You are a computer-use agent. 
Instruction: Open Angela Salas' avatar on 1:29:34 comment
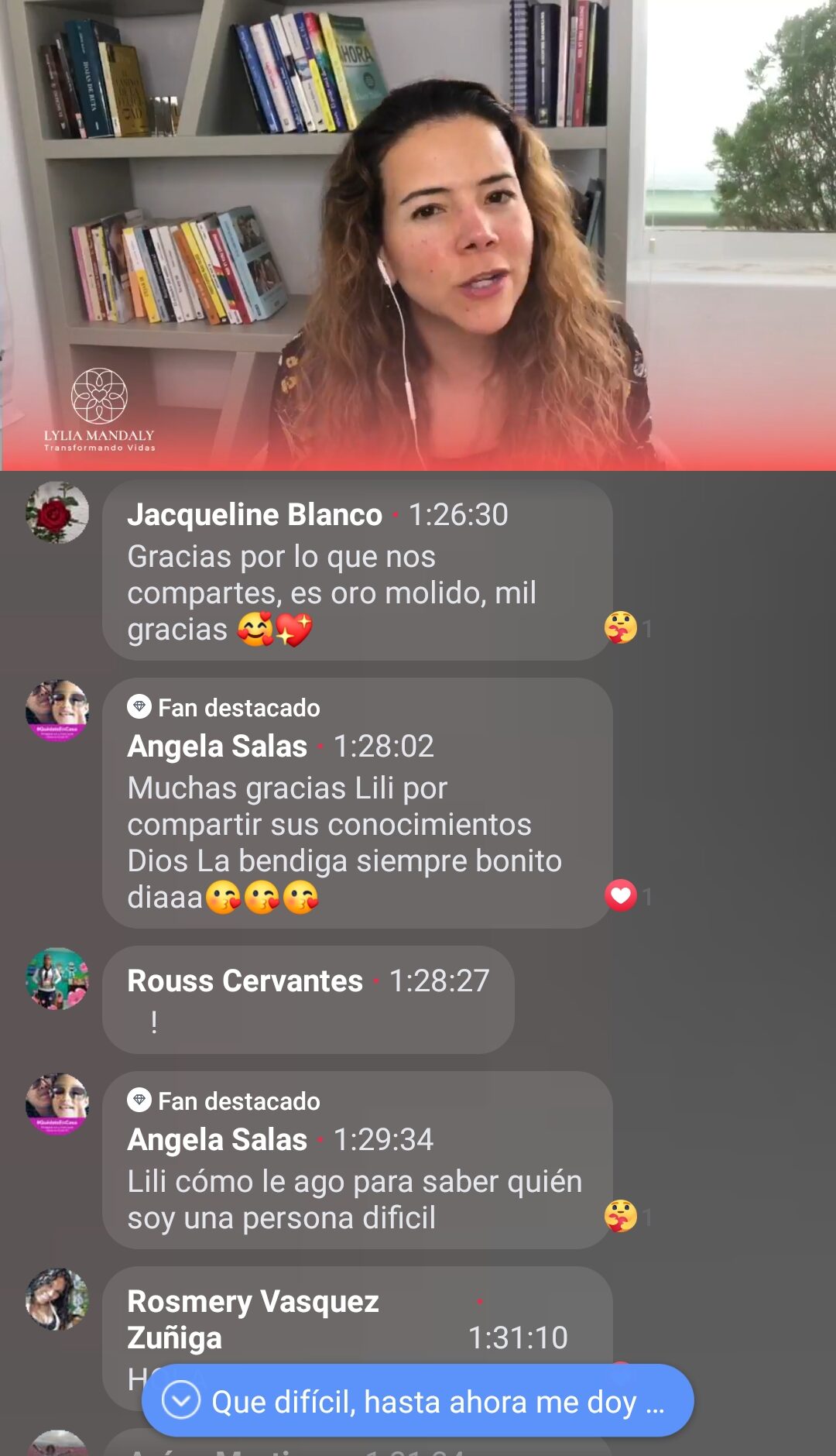tap(57, 1103)
